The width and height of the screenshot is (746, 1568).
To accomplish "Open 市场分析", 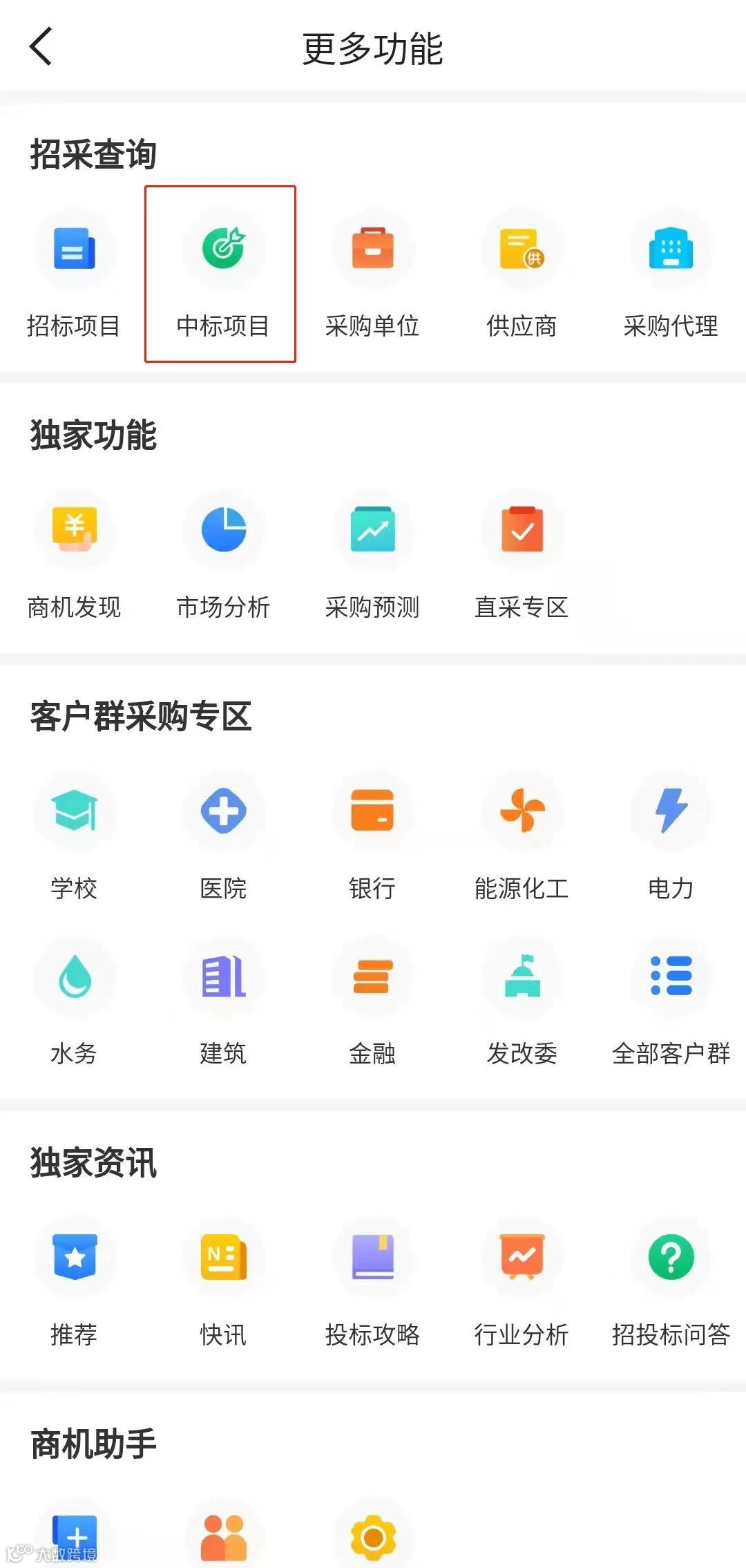I will [222, 557].
